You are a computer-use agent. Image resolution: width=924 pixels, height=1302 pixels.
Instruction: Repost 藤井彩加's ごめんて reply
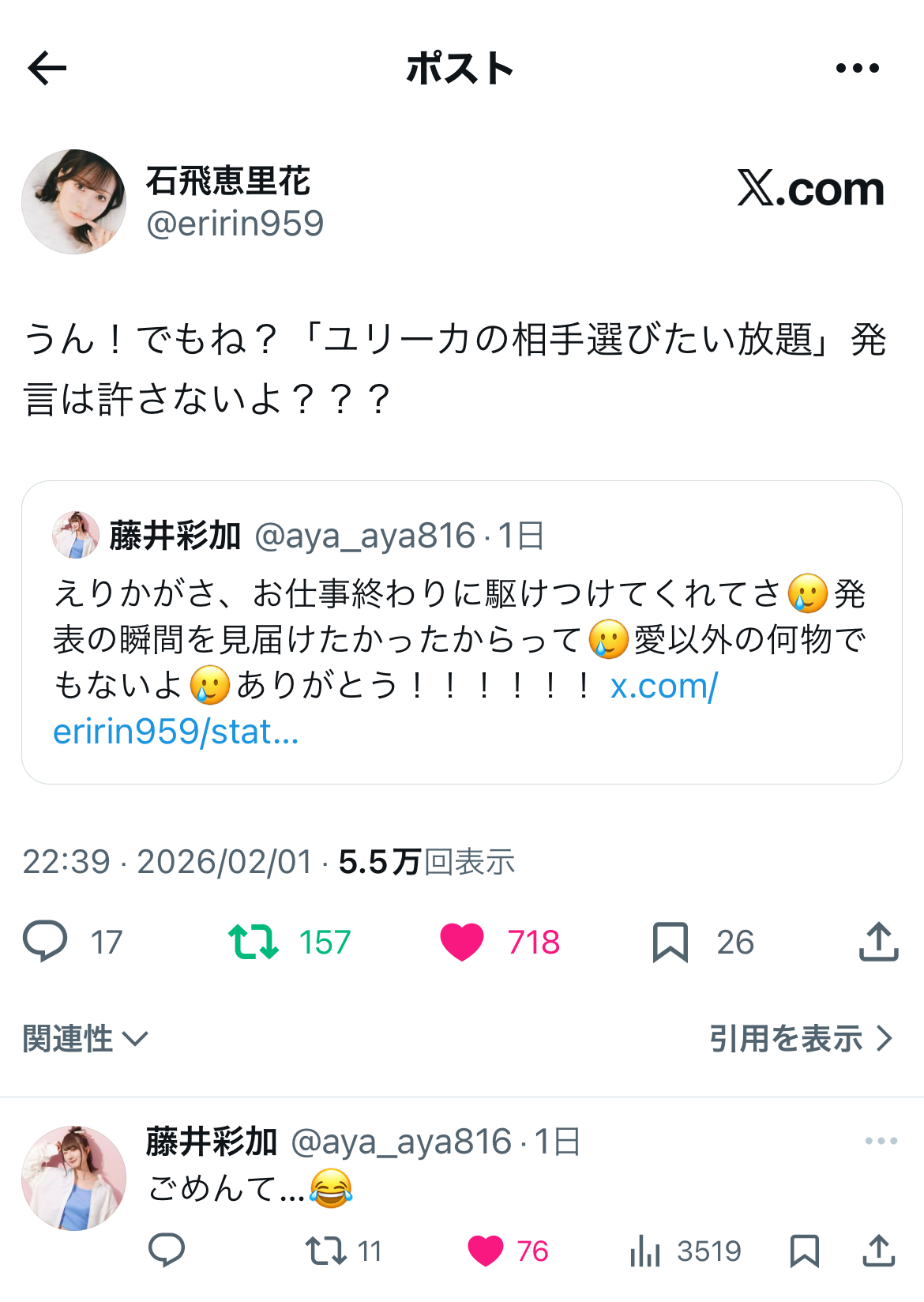click(x=326, y=1251)
